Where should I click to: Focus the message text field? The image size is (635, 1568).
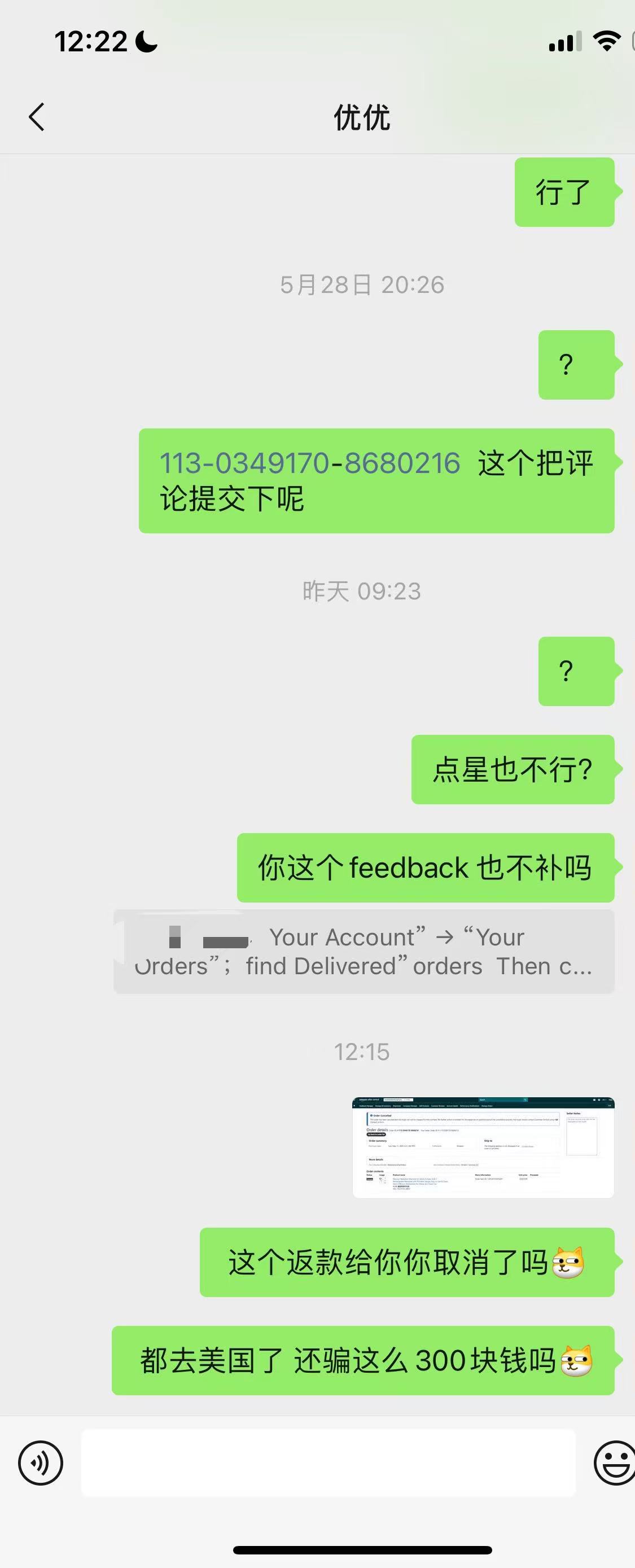[x=329, y=1462]
